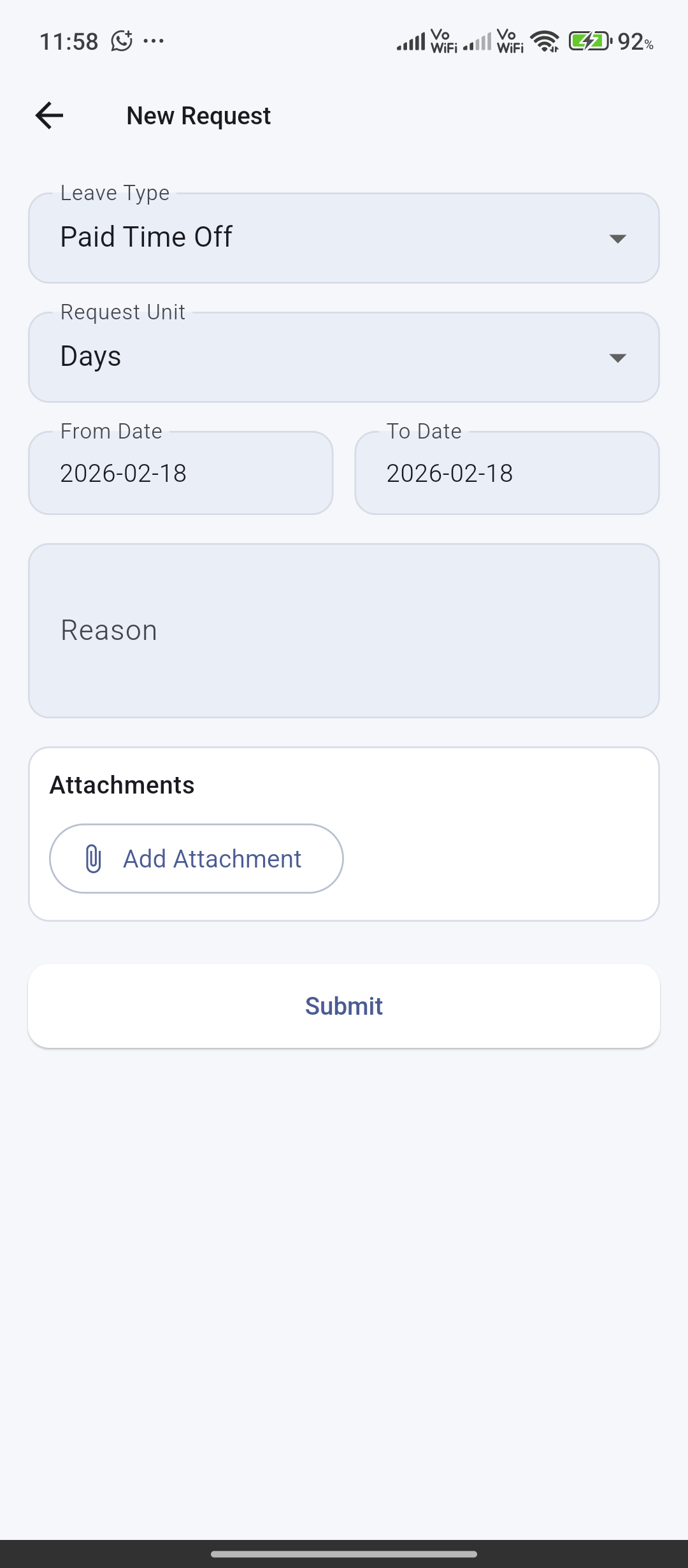Pick a From Date

click(180, 473)
